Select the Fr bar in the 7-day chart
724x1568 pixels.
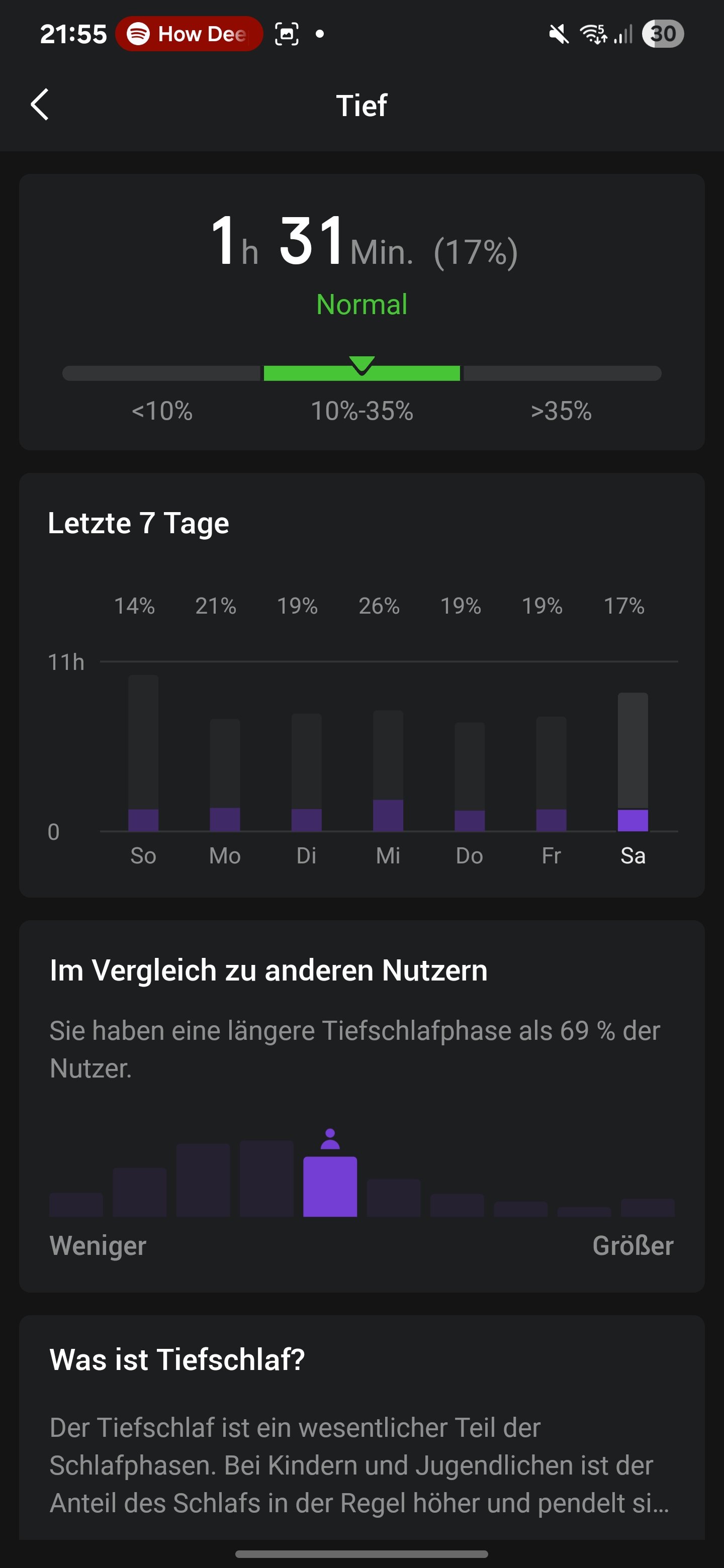pos(551,773)
